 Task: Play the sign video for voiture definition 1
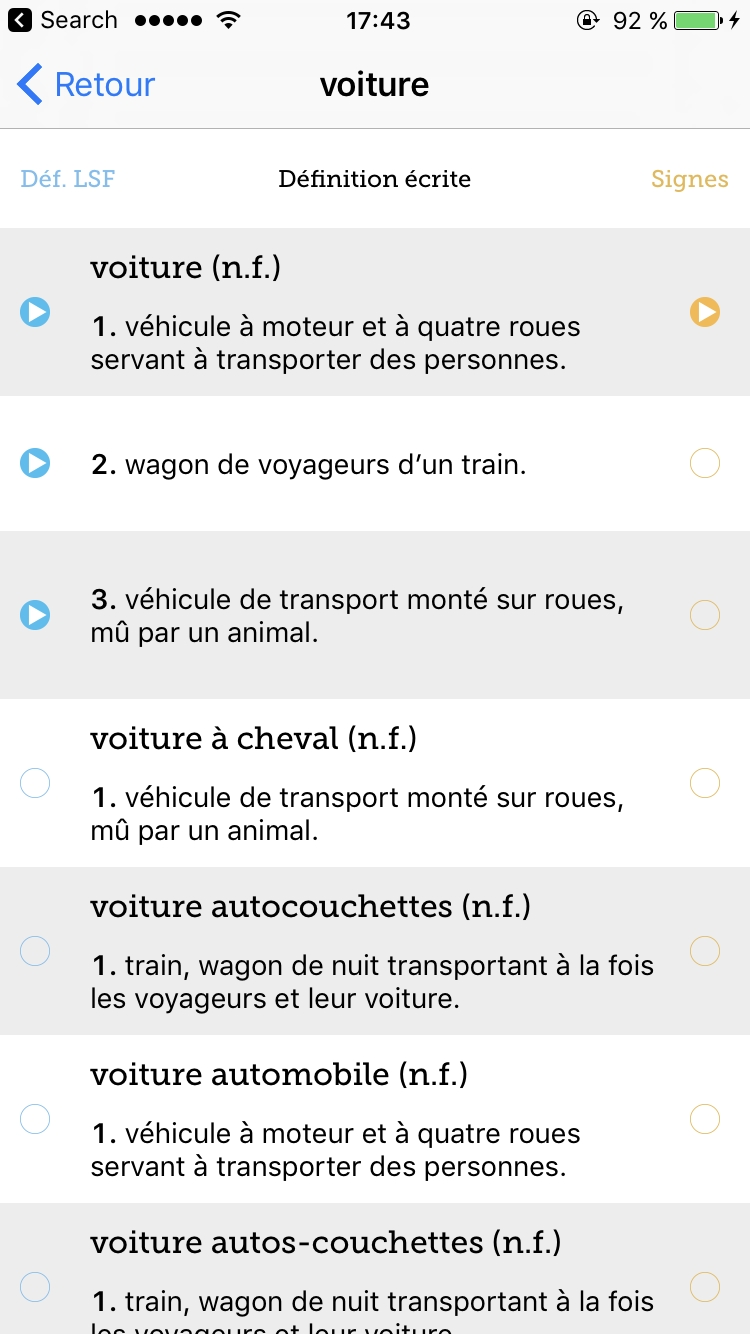coord(705,313)
